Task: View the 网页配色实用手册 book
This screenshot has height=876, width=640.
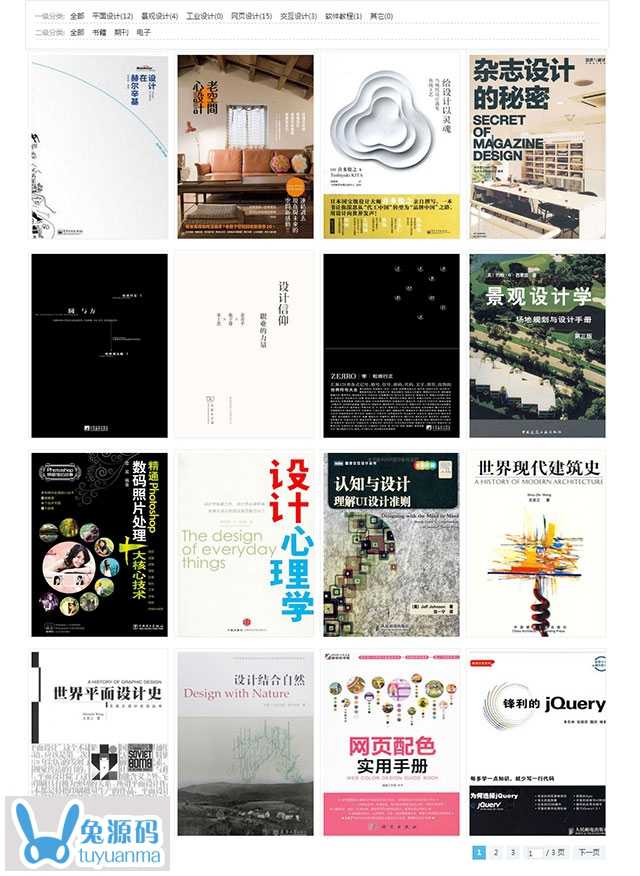Action: pos(391,742)
